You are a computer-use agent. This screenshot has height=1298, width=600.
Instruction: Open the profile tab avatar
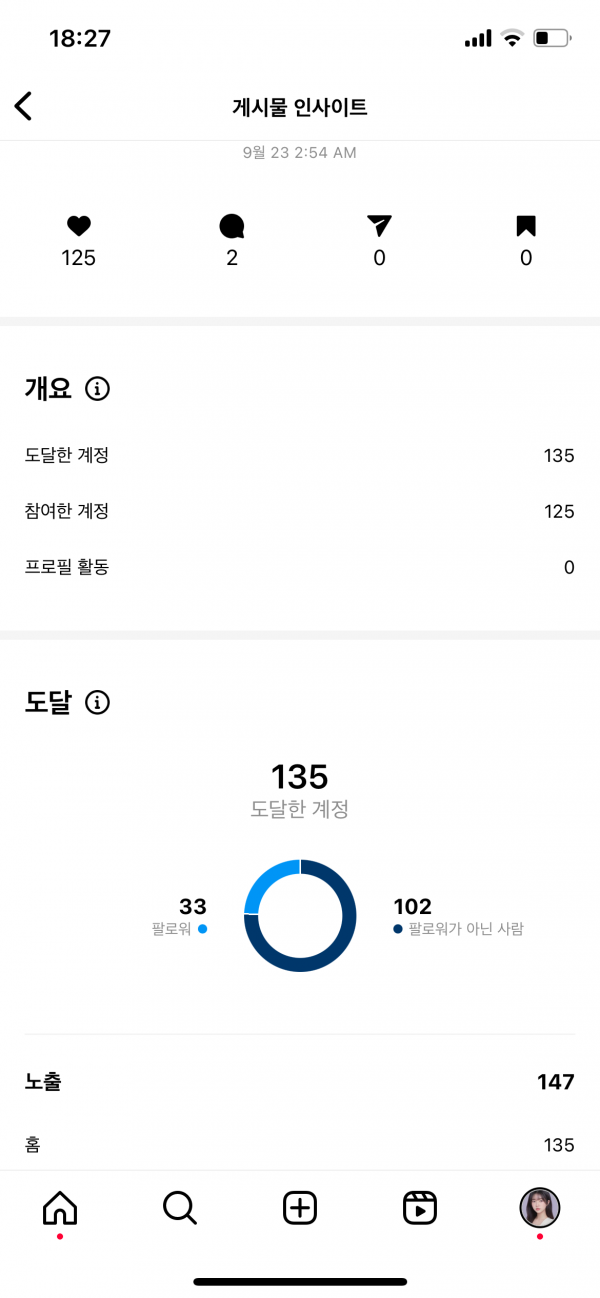pyautogui.click(x=540, y=1208)
